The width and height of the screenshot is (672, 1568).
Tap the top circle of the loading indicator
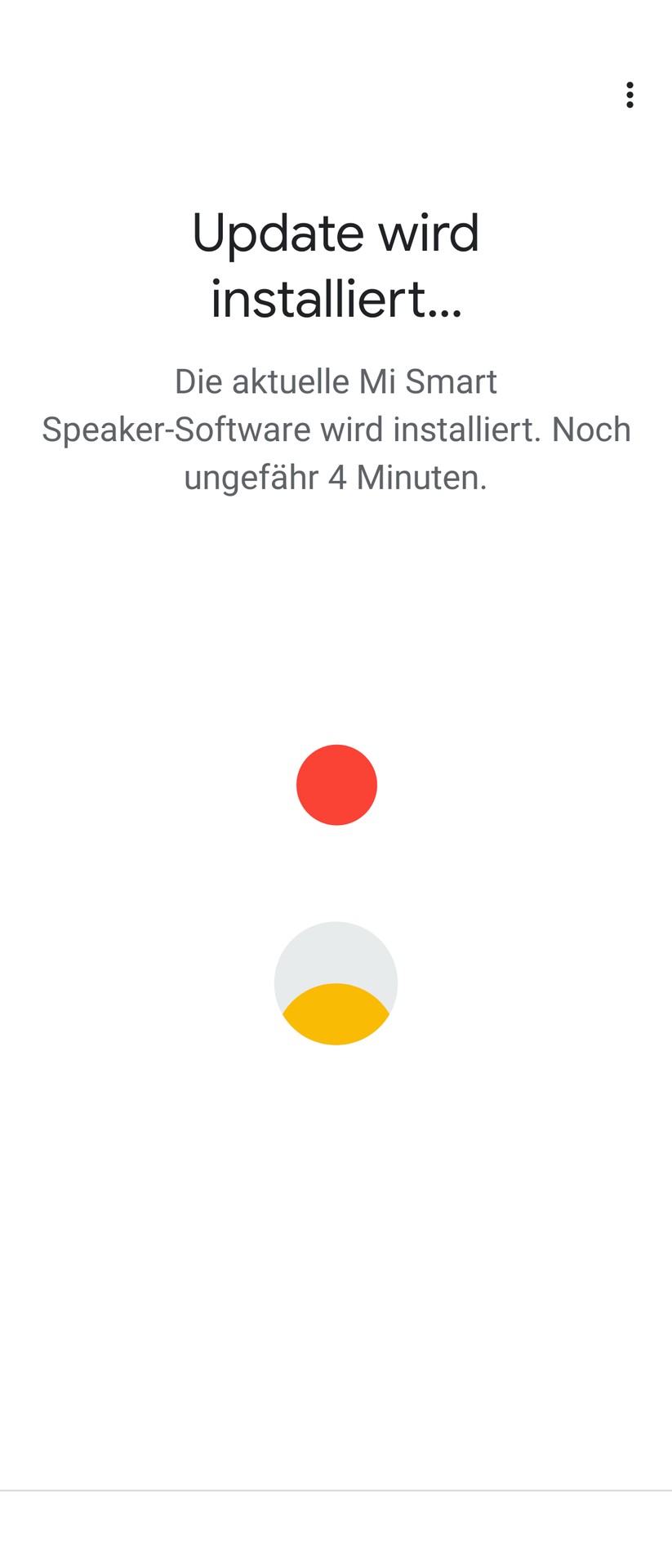pyautogui.click(x=336, y=784)
